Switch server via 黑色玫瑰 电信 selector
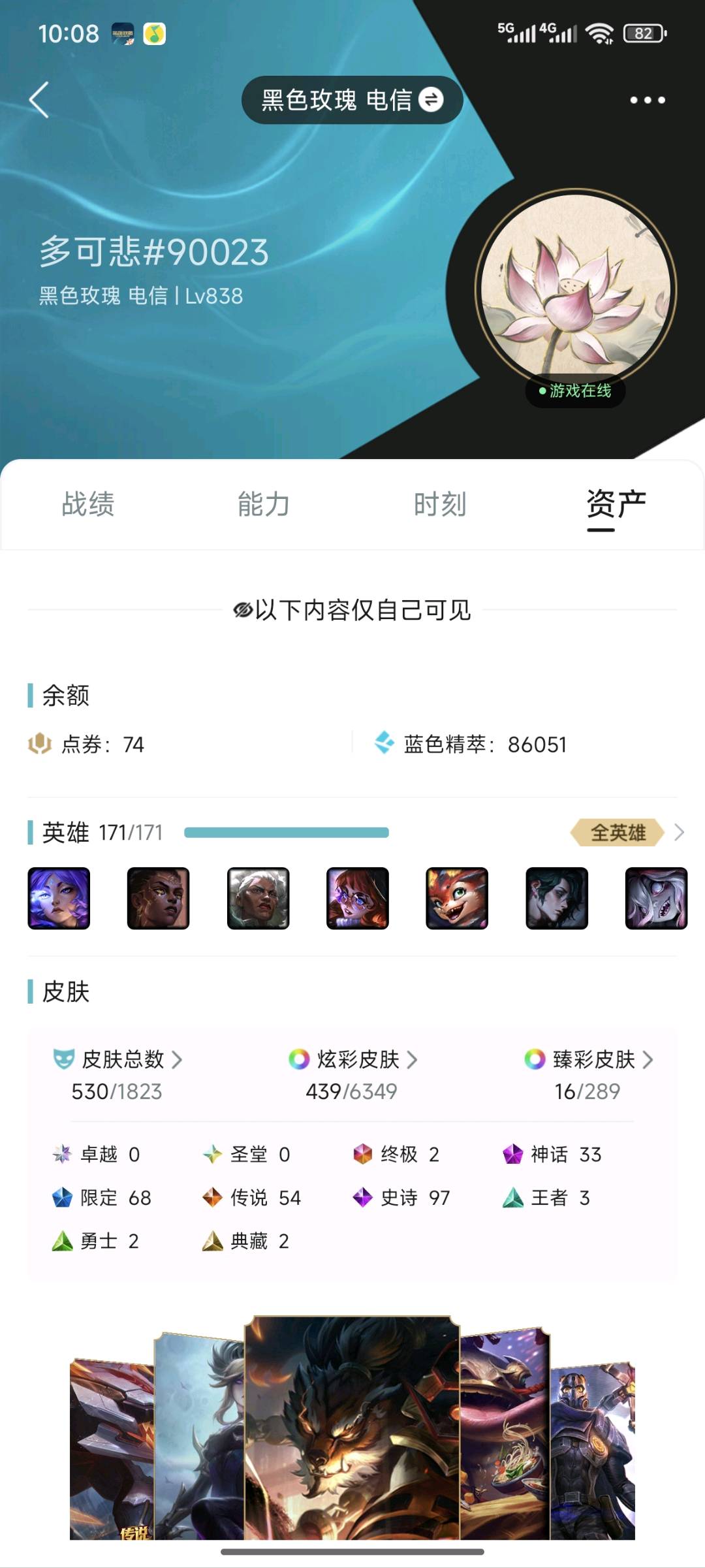Screen dimensions: 705x1568 [352, 100]
